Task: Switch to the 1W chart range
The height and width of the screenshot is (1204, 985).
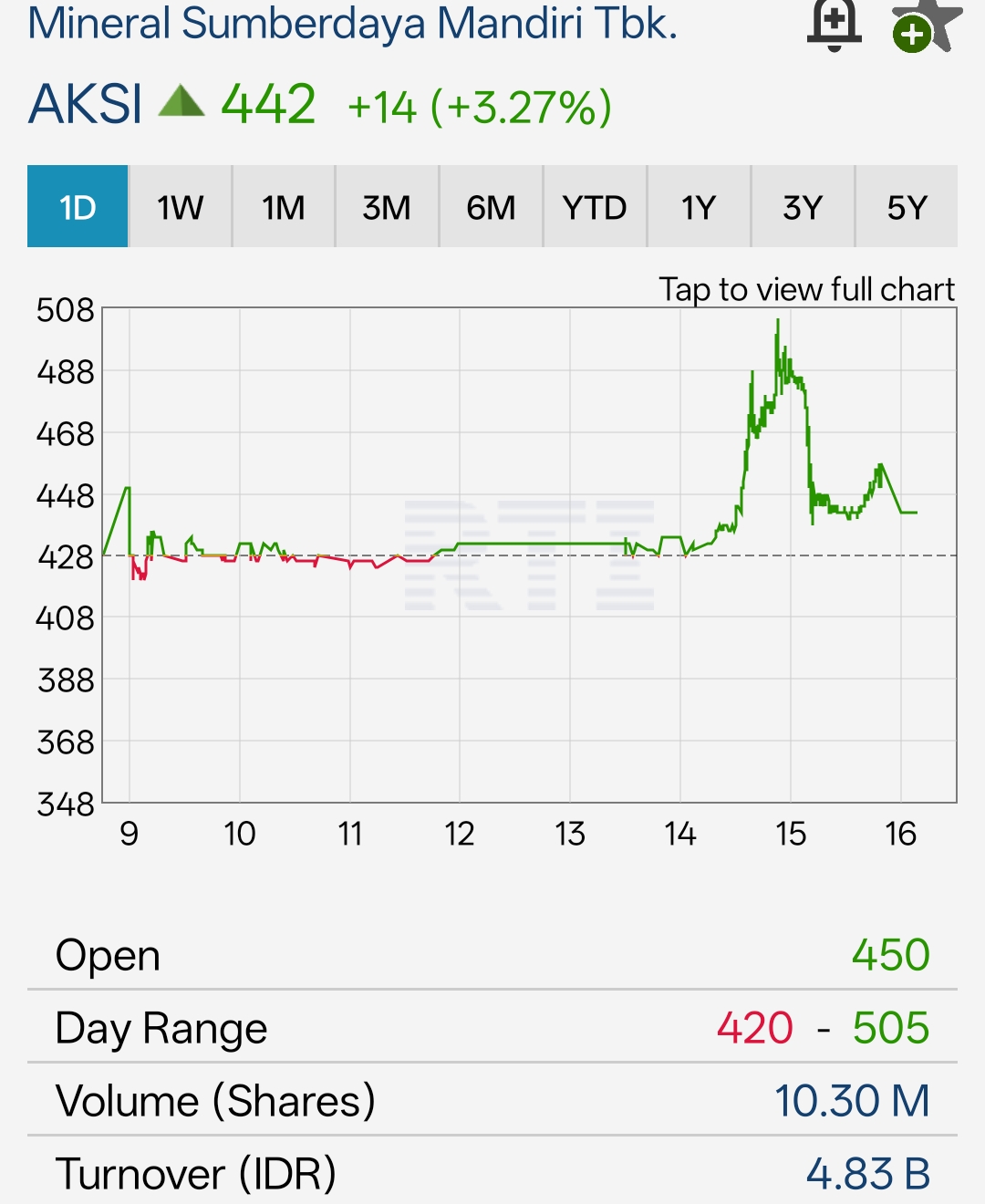Action: 180,207
